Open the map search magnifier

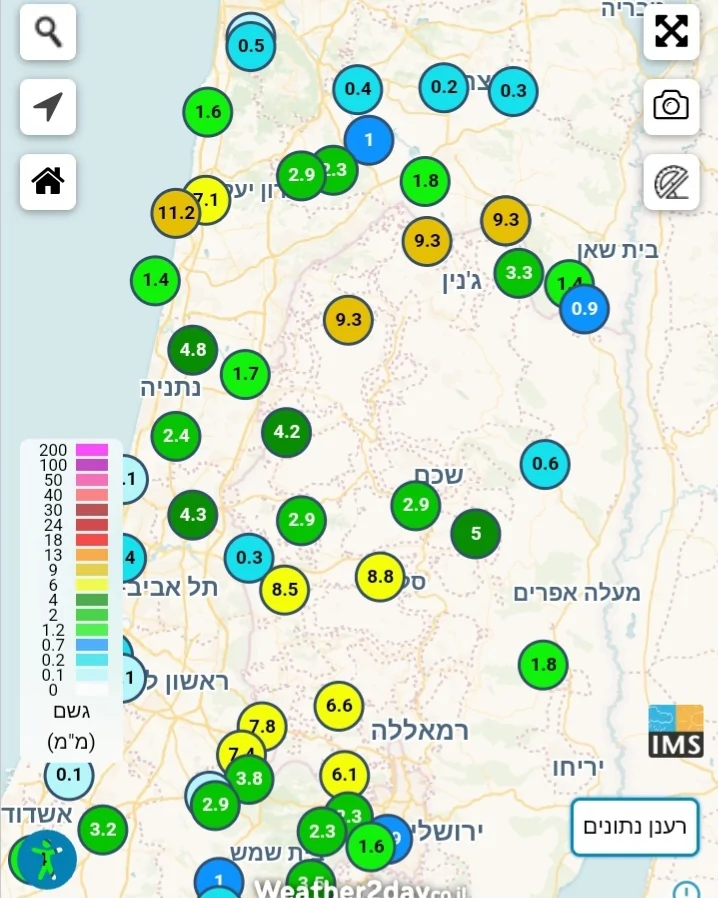tap(48, 32)
